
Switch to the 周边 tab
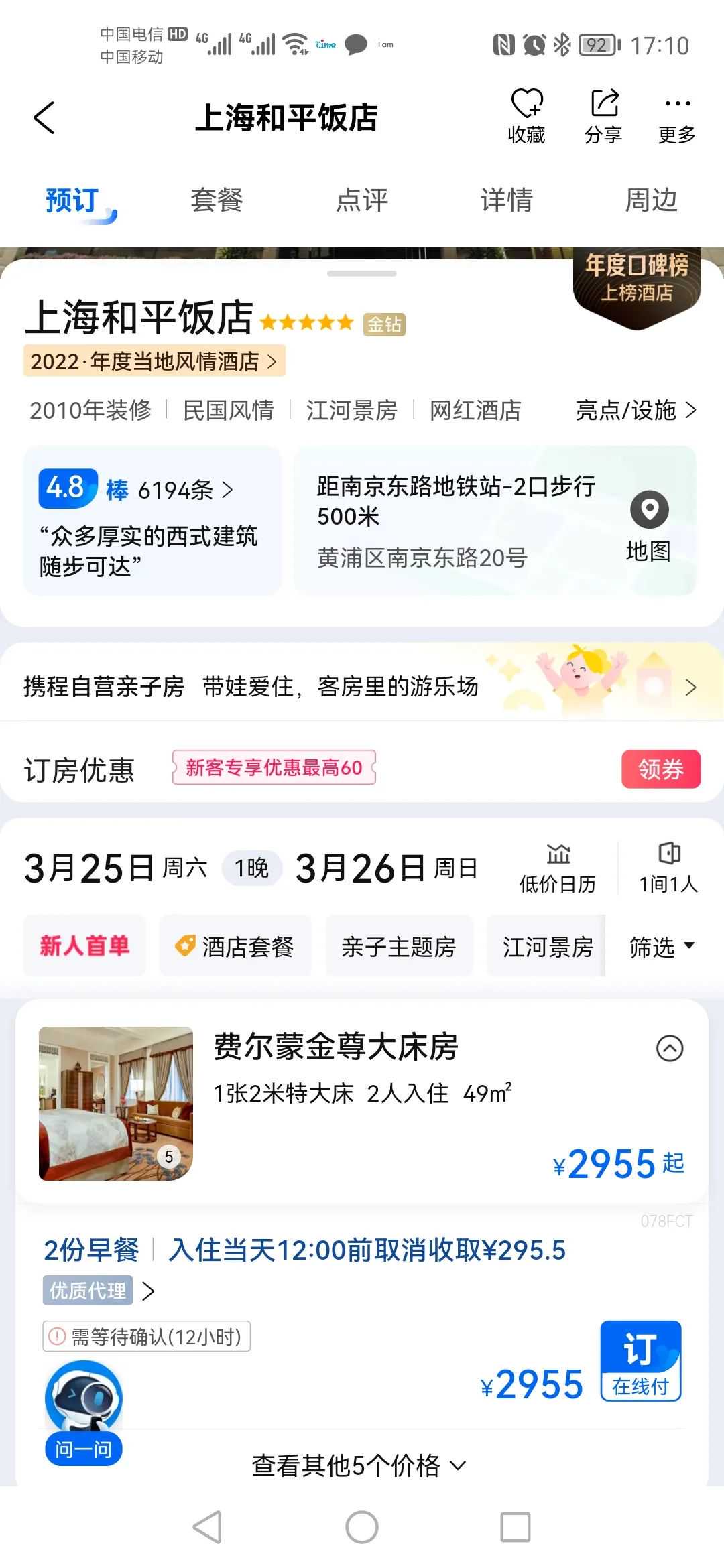(651, 200)
